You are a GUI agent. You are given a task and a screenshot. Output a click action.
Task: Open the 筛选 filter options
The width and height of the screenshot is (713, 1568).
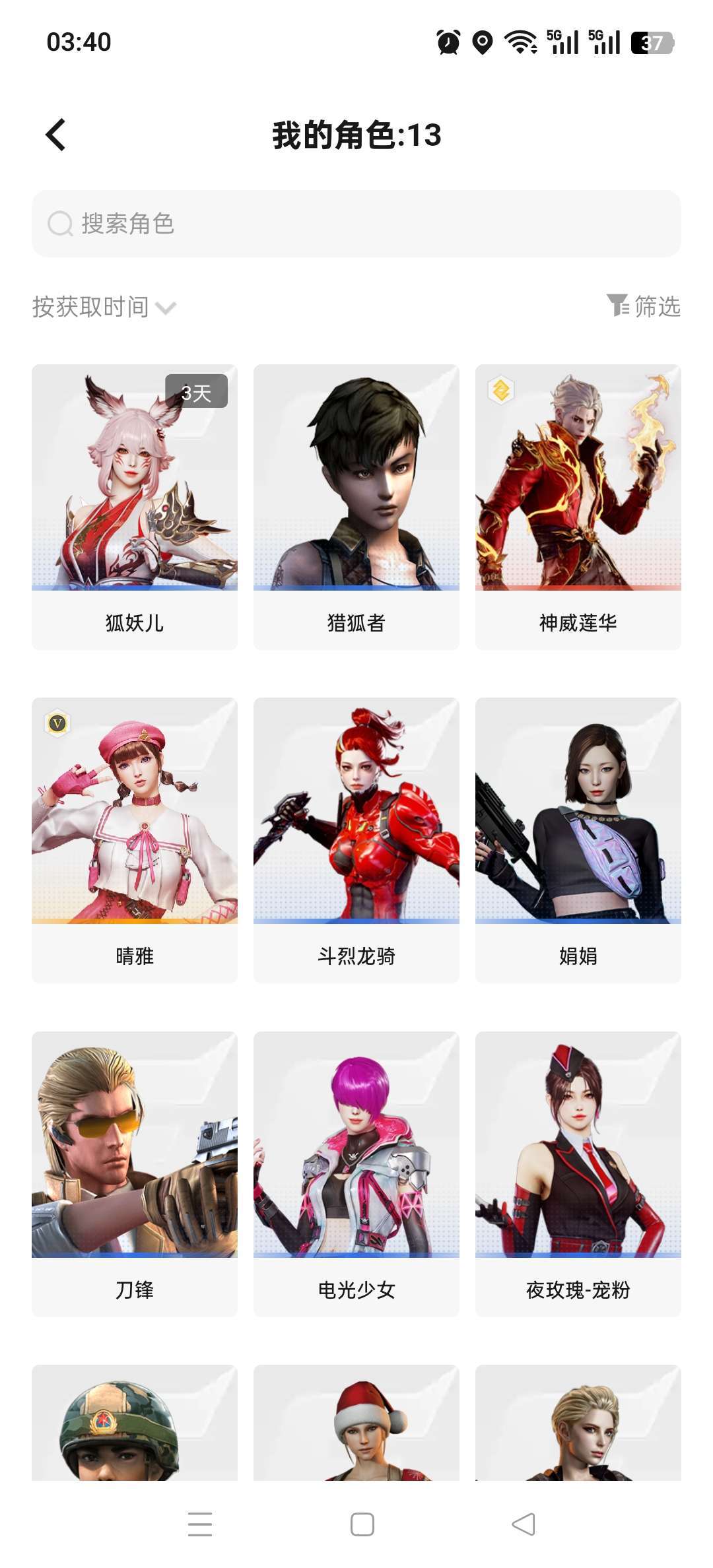(644, 306)
